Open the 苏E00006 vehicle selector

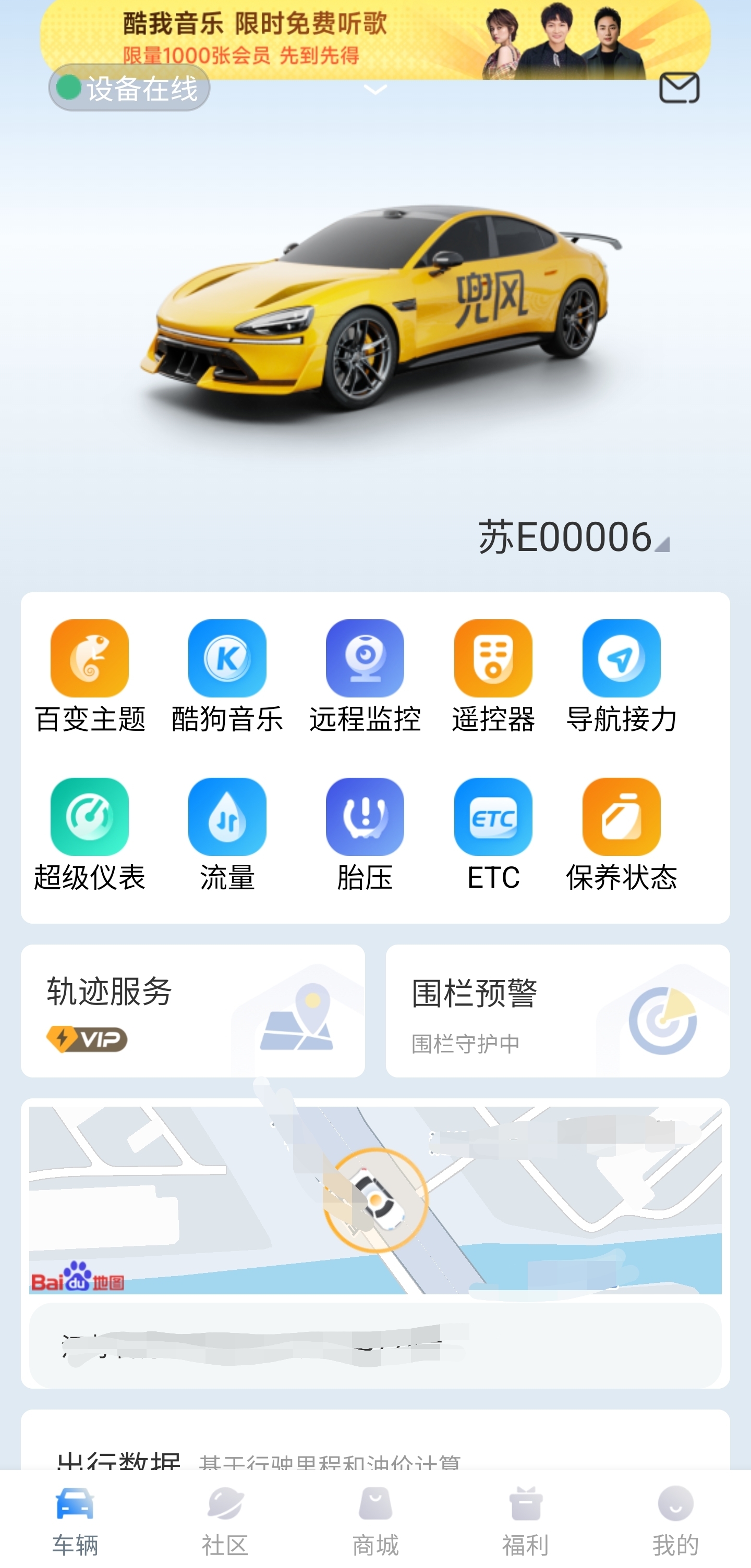573,537
